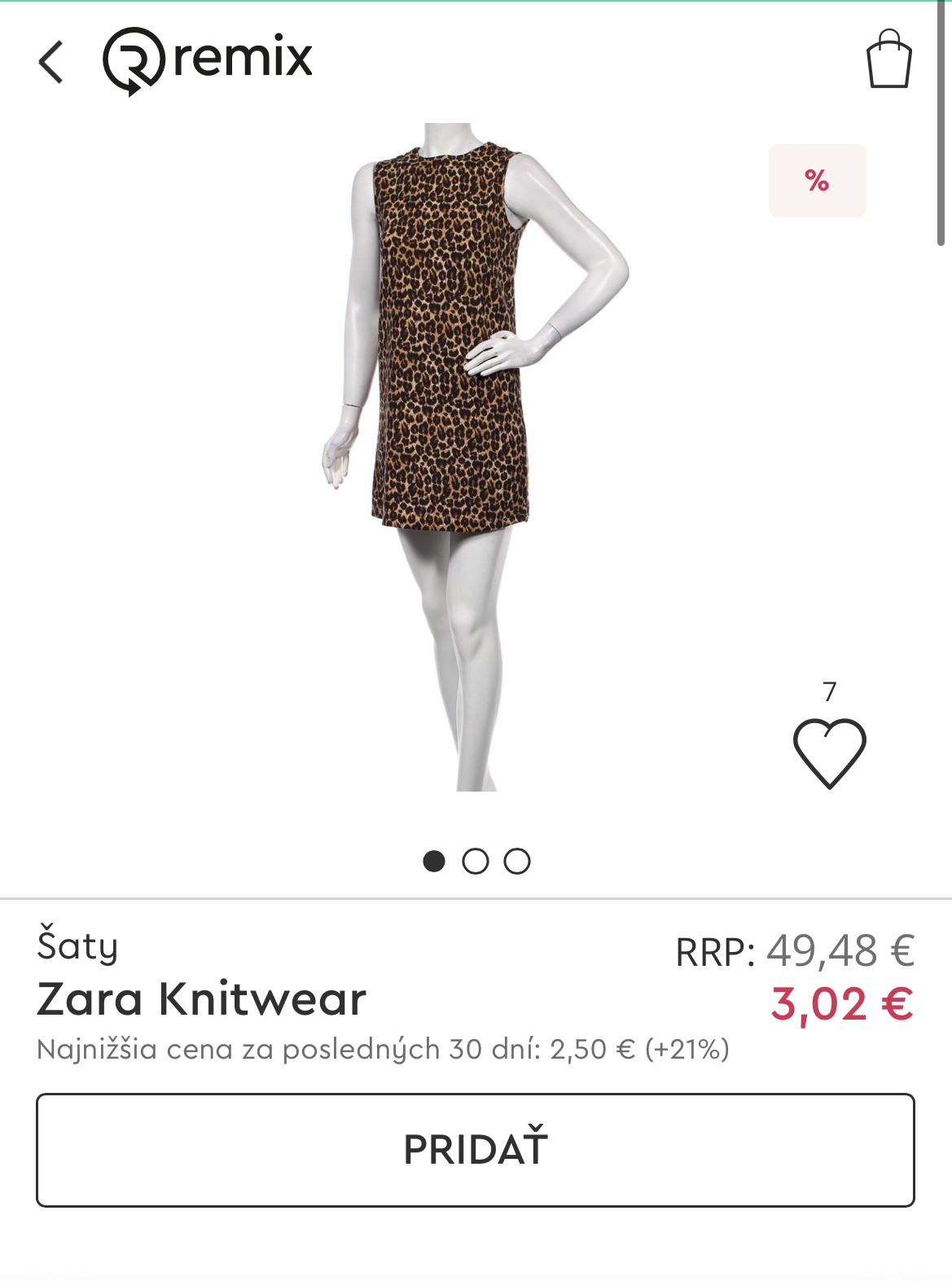Tap the PRIDAŤ button
952x1281 pixels.
(476, 1149)
